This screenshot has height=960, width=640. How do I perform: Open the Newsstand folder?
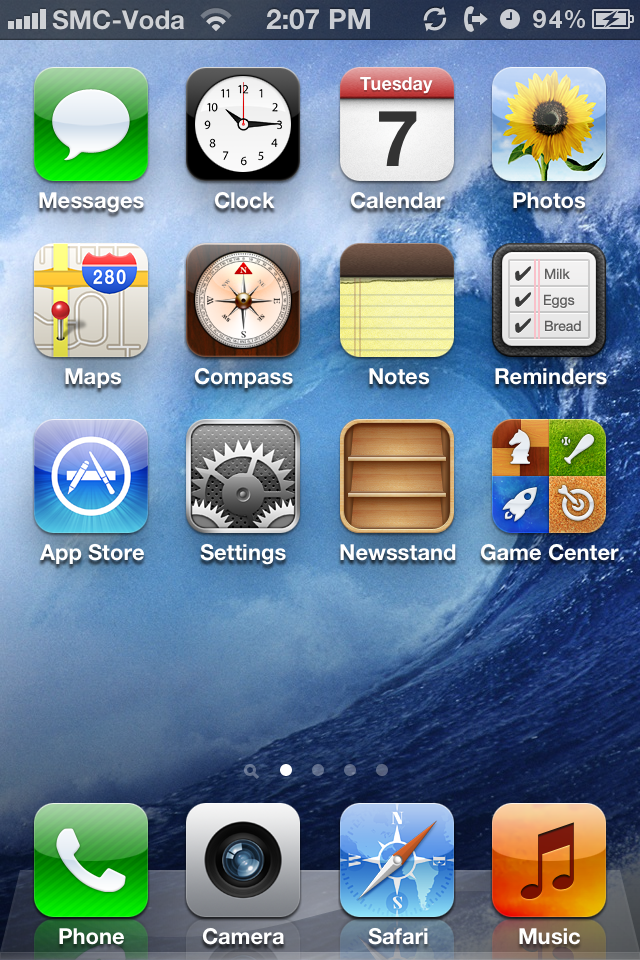(397, 477)
